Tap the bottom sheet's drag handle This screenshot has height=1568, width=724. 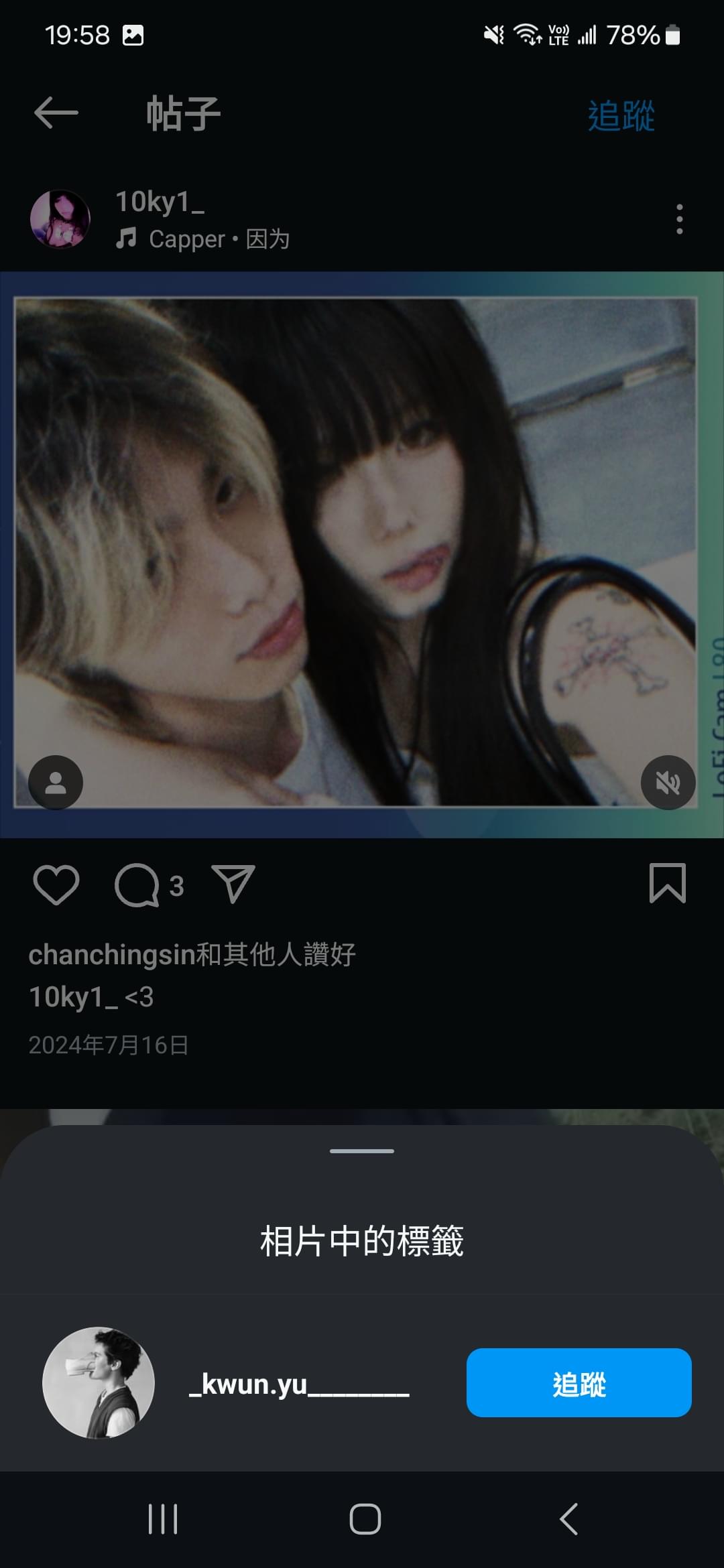[362, 1151]
